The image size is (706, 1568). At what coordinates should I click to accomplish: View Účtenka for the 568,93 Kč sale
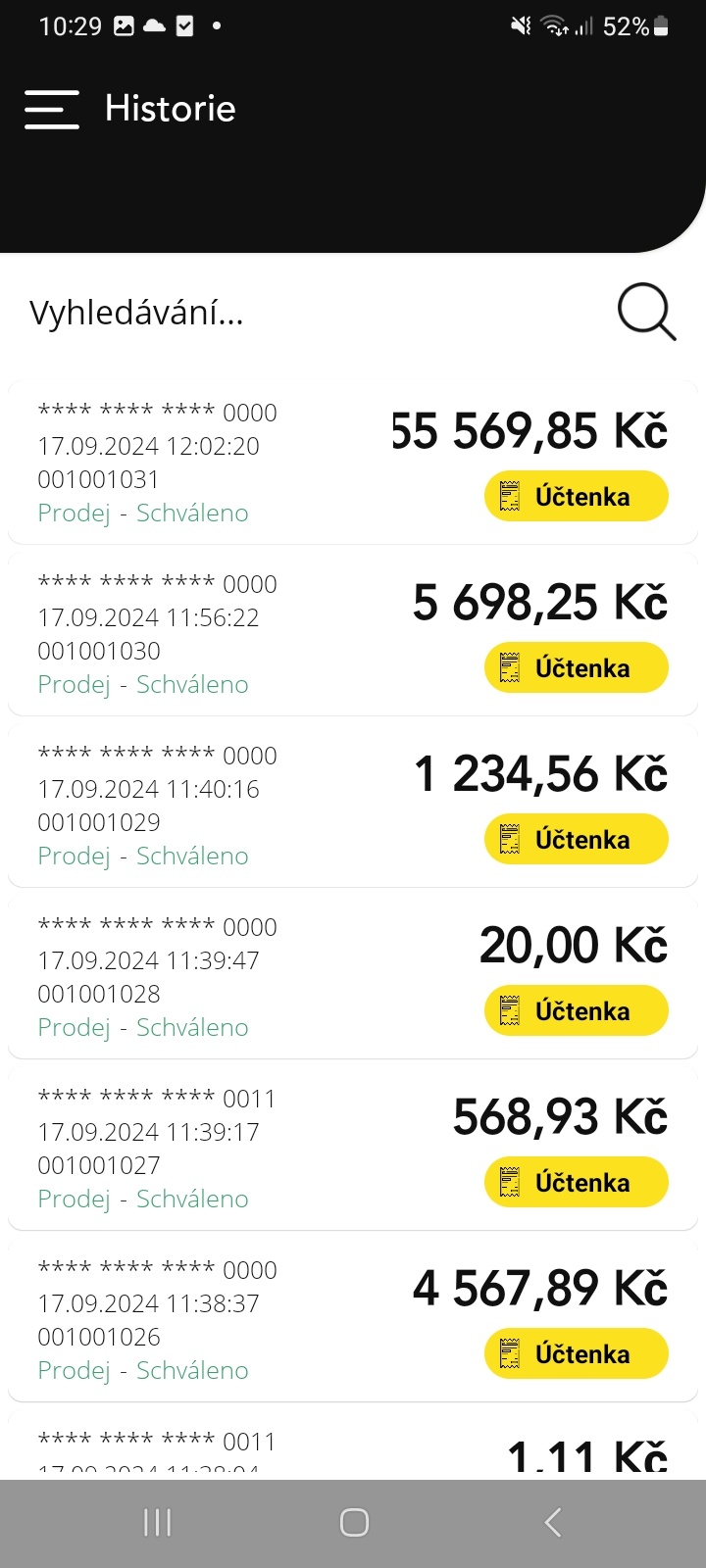tap(577, 1183)
